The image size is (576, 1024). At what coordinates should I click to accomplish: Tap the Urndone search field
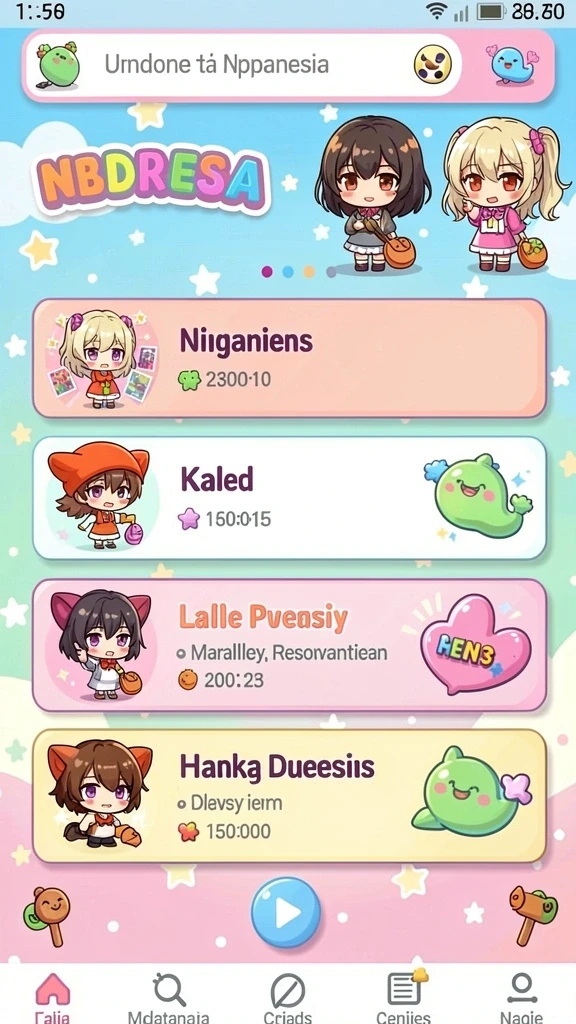coord(243,65)
